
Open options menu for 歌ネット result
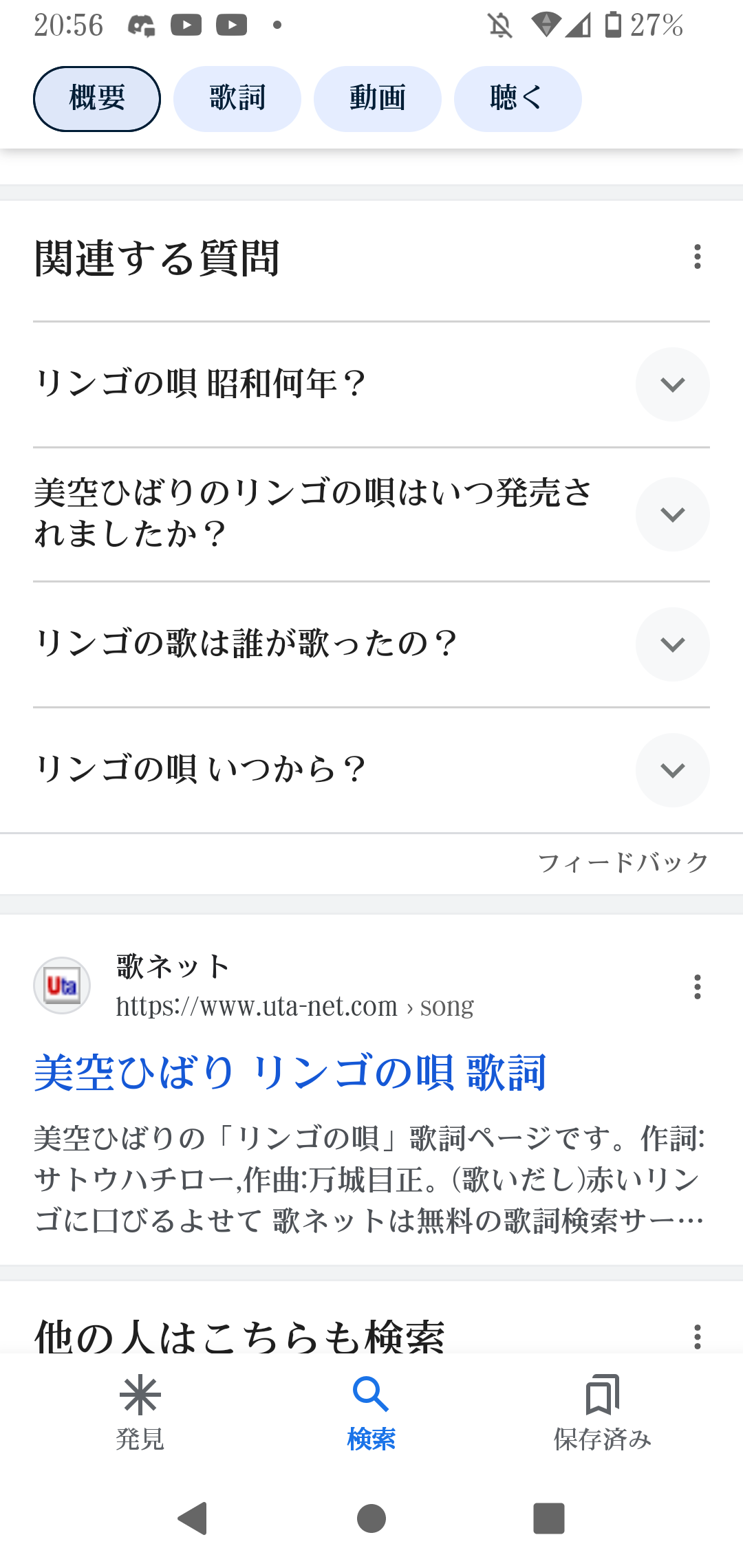click(x=697, y=987)
